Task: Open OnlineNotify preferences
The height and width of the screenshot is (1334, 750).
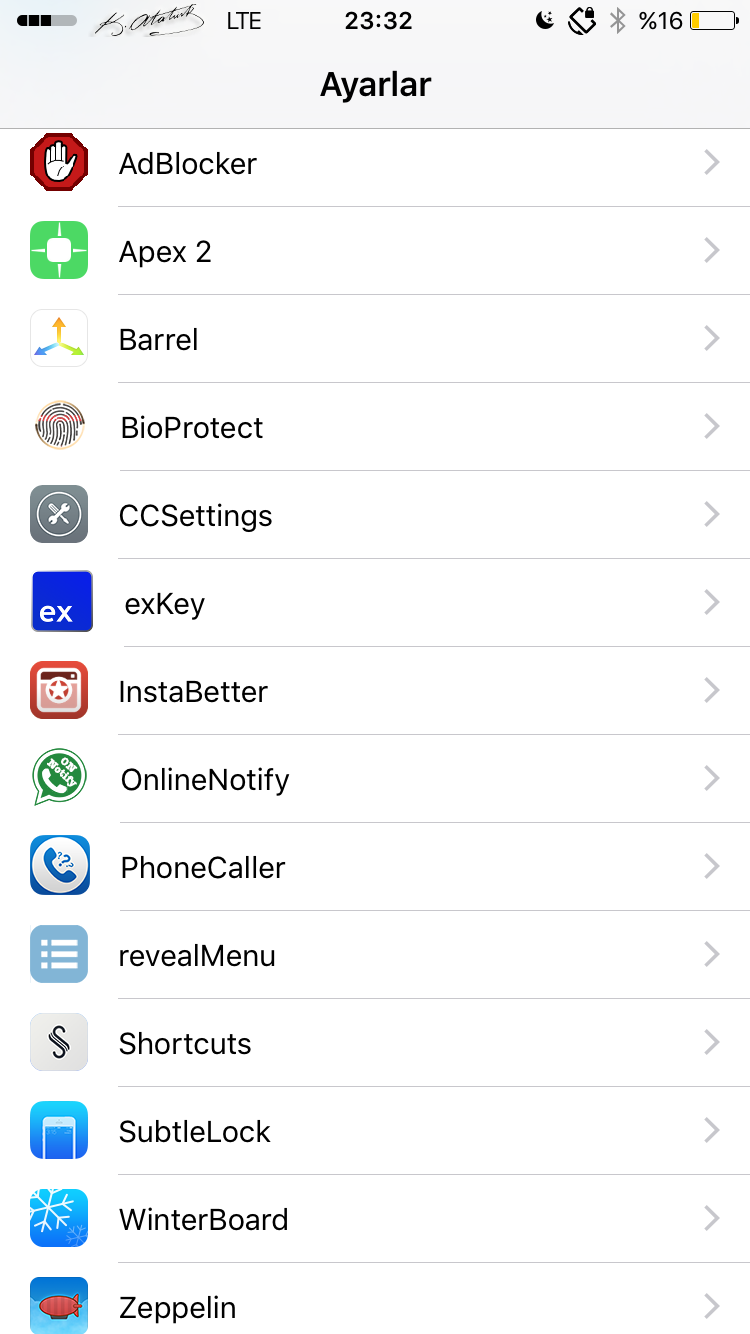Action: click(x=375, y=779)
